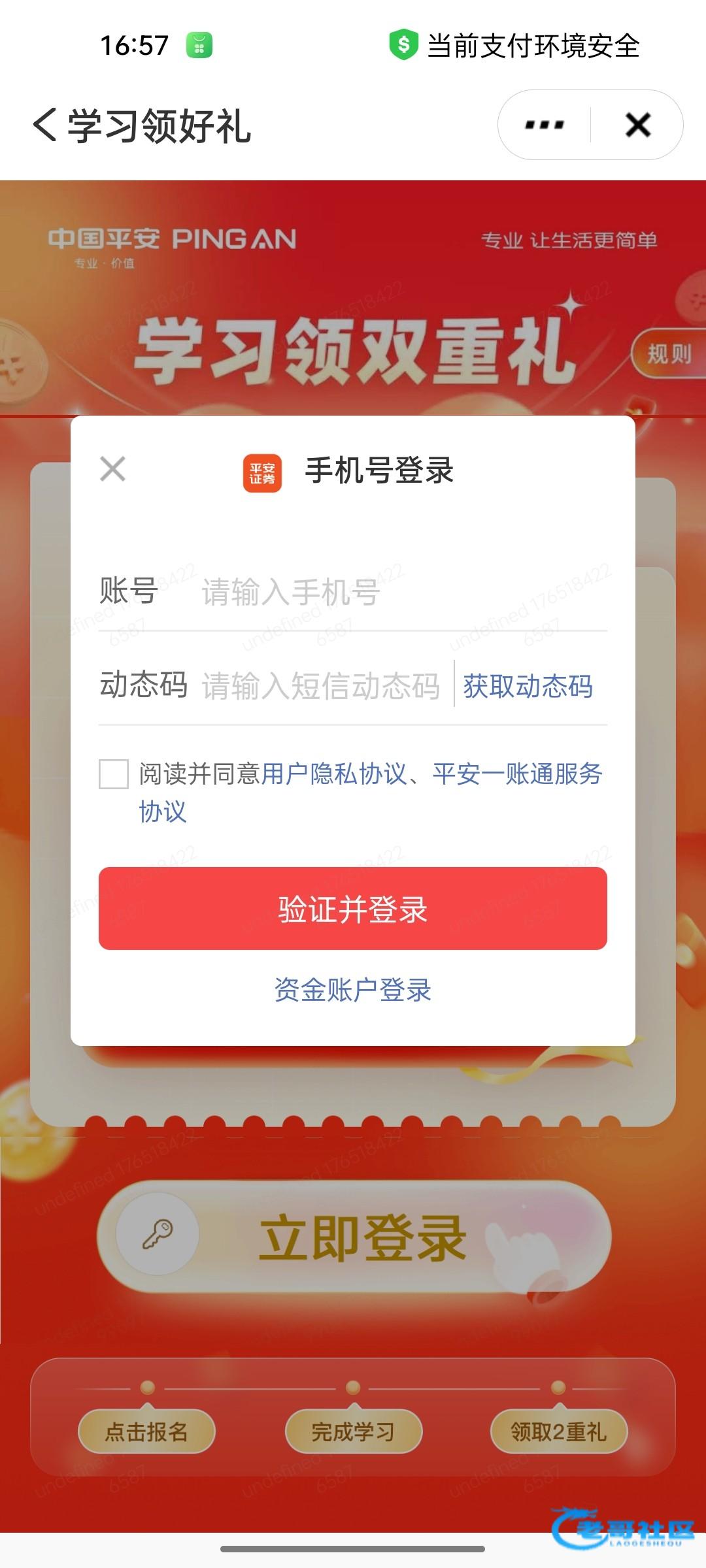Close the mini program with the X button

click(637, 125)
